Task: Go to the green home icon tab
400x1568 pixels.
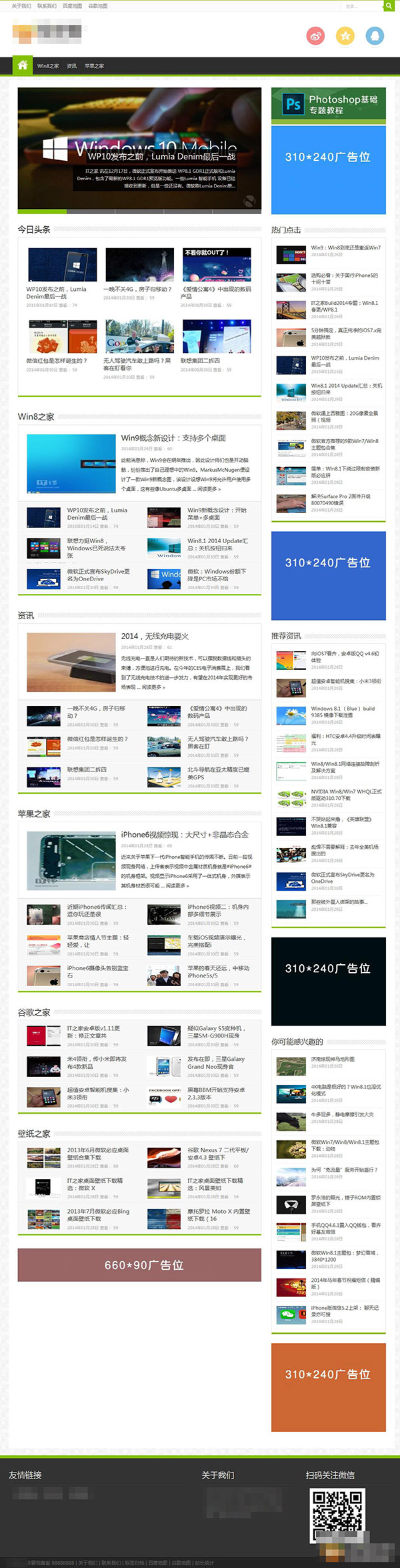Action: 23,65
